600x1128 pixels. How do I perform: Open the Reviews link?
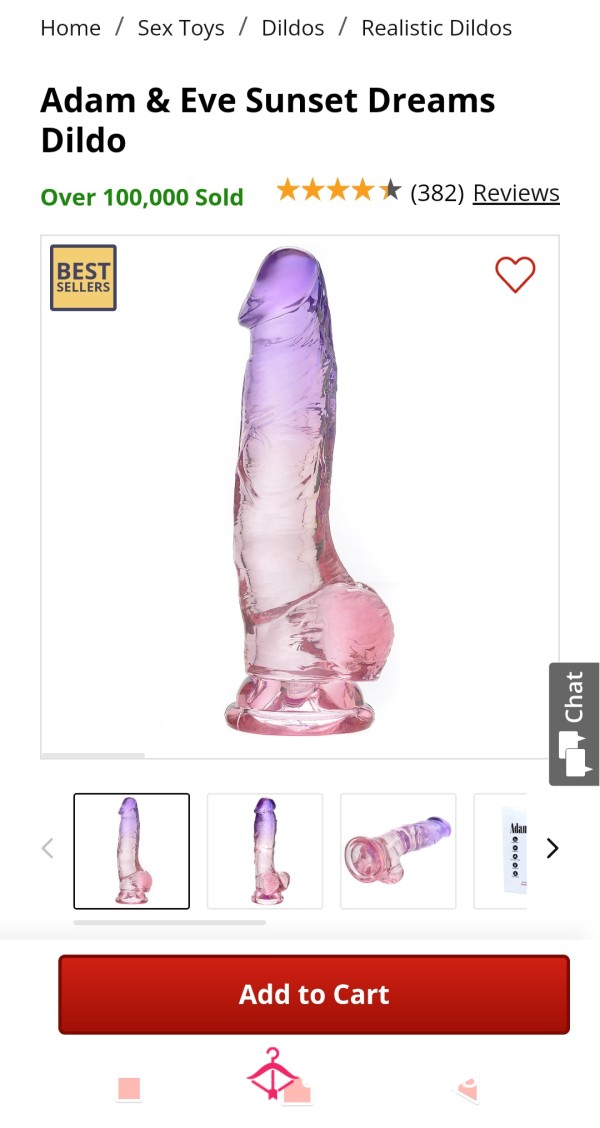[x=516, y=193]
